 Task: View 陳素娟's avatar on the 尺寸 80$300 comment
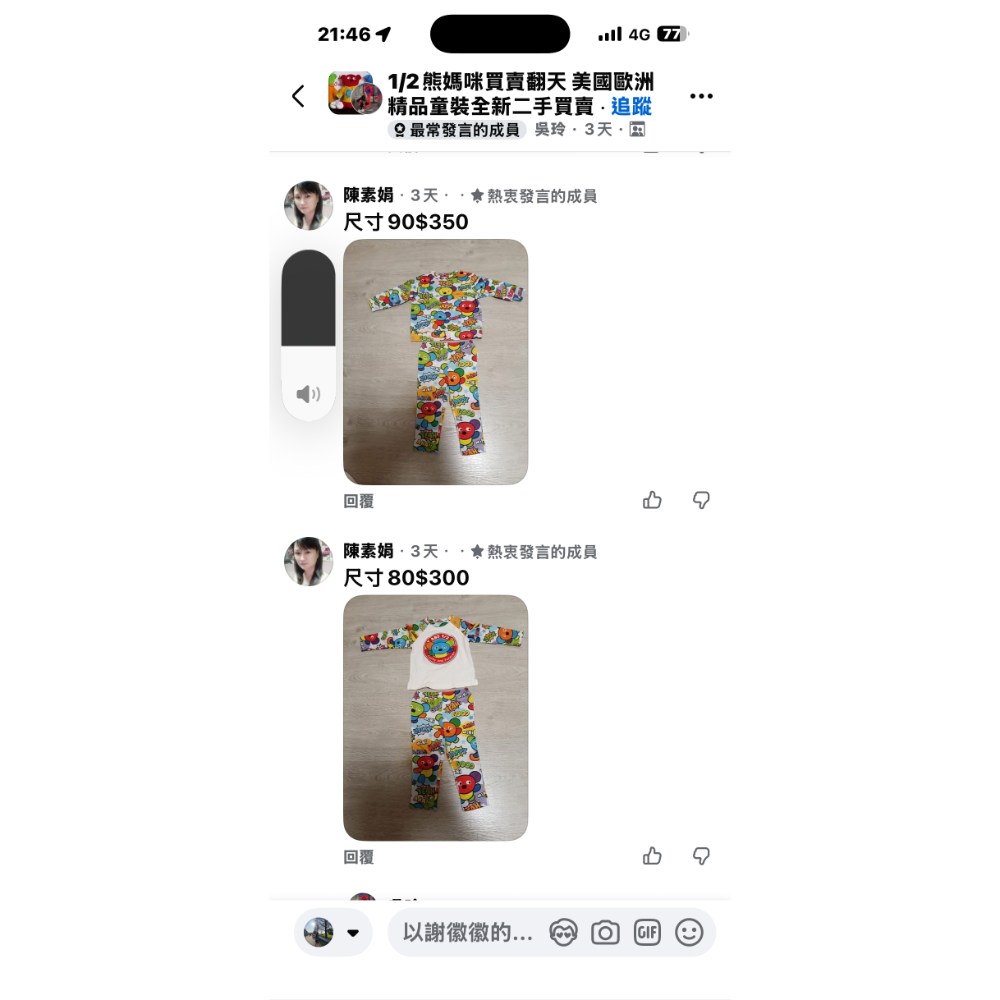(308, 562)
